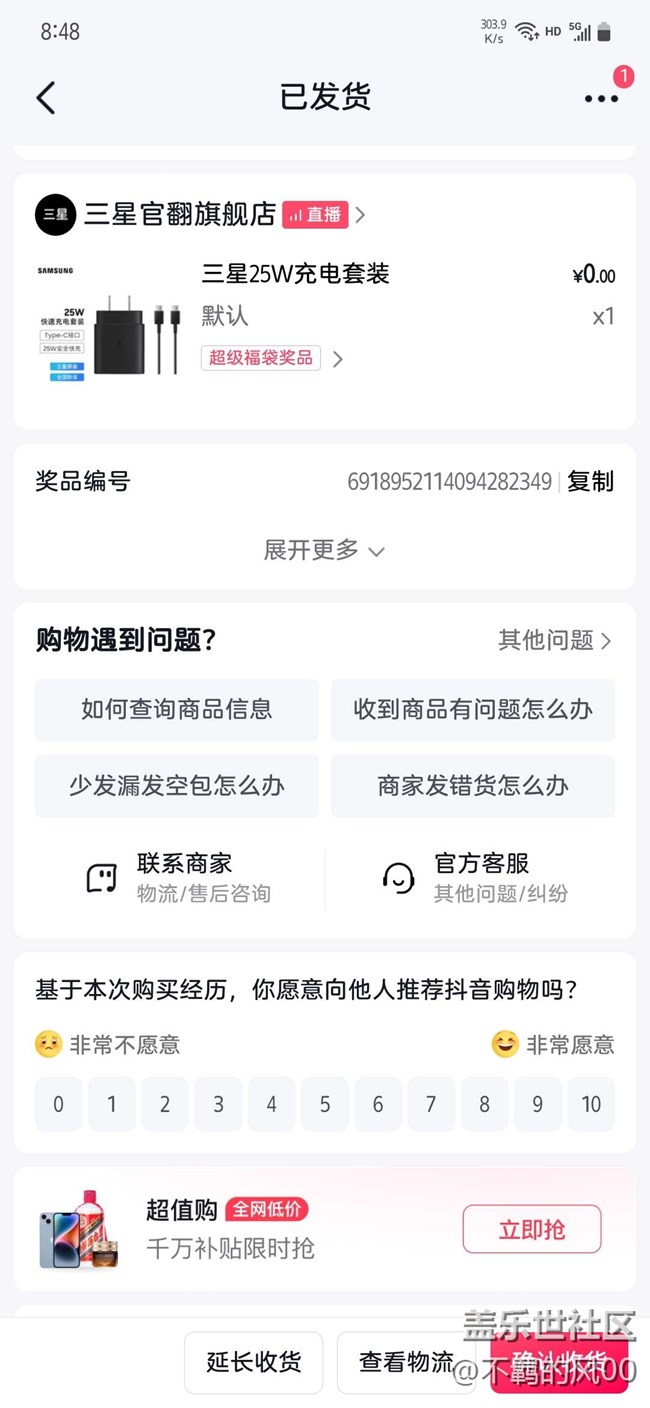
Task: Extend receipt time with 延长收货
Action: point(254,1362)
